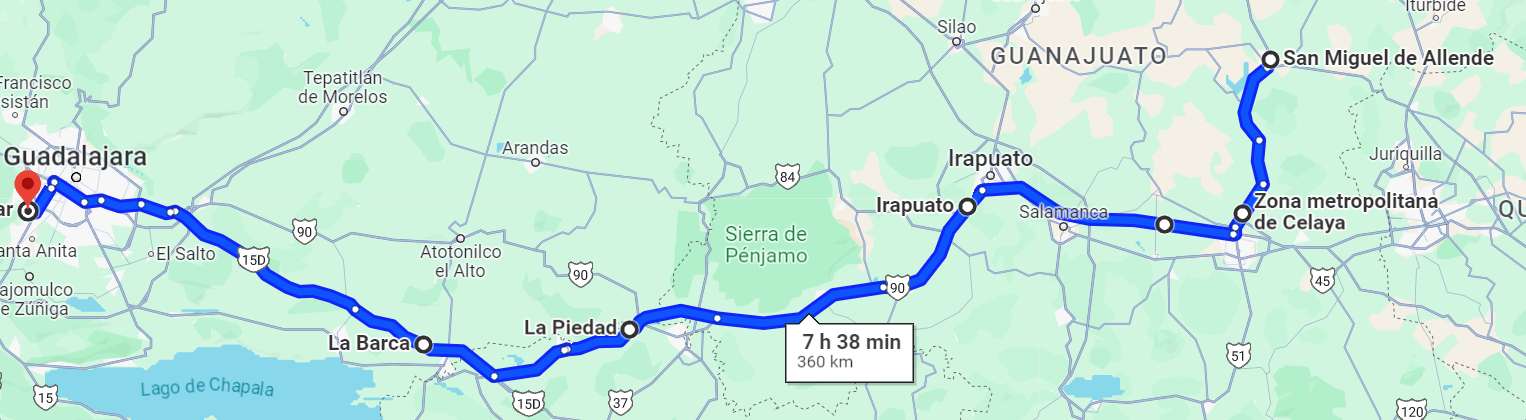The height and width of the screenshot is (420, 1526).
Task: Select the Zona metropolitana de Celaya stop
Action: coord(1242,213)
